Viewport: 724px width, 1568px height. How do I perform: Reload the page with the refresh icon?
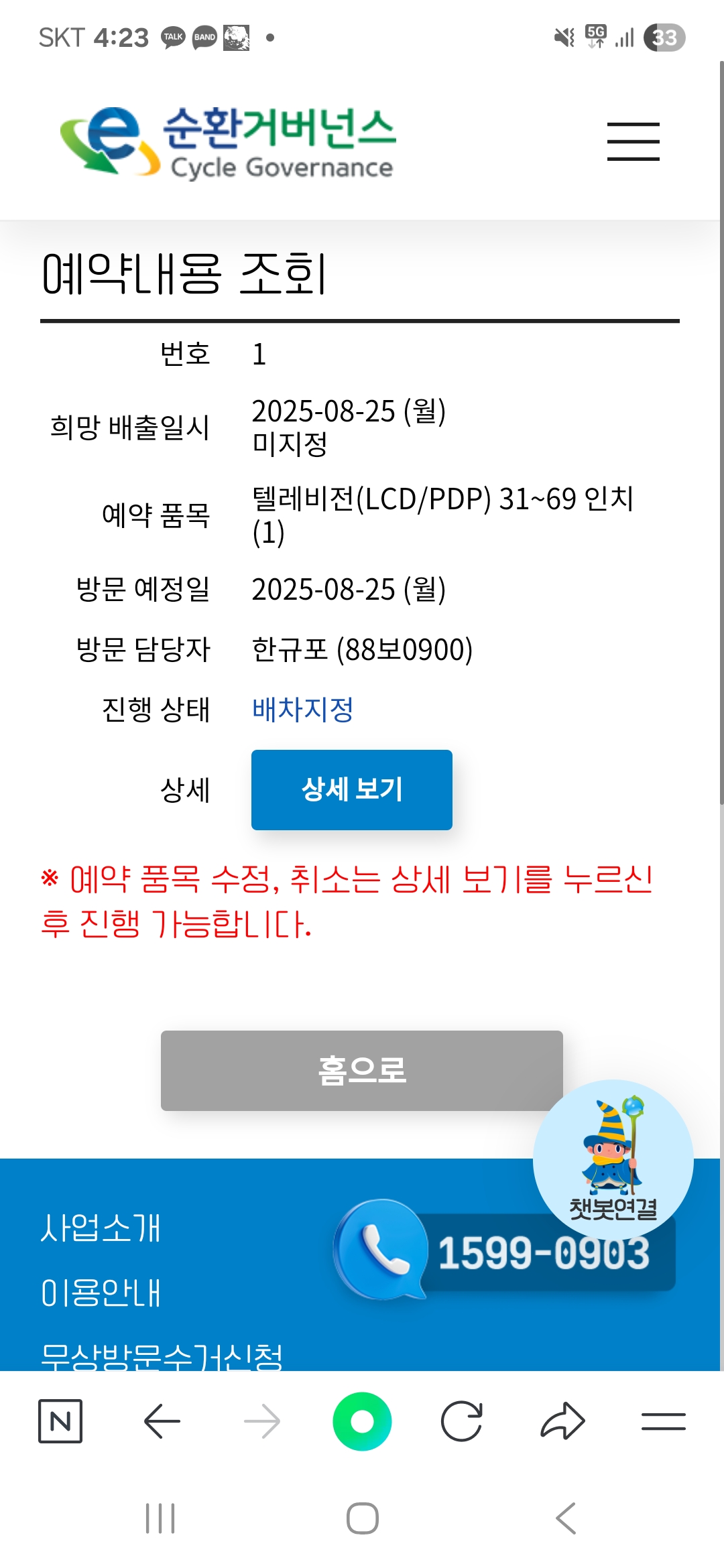tap(462, 1421)
